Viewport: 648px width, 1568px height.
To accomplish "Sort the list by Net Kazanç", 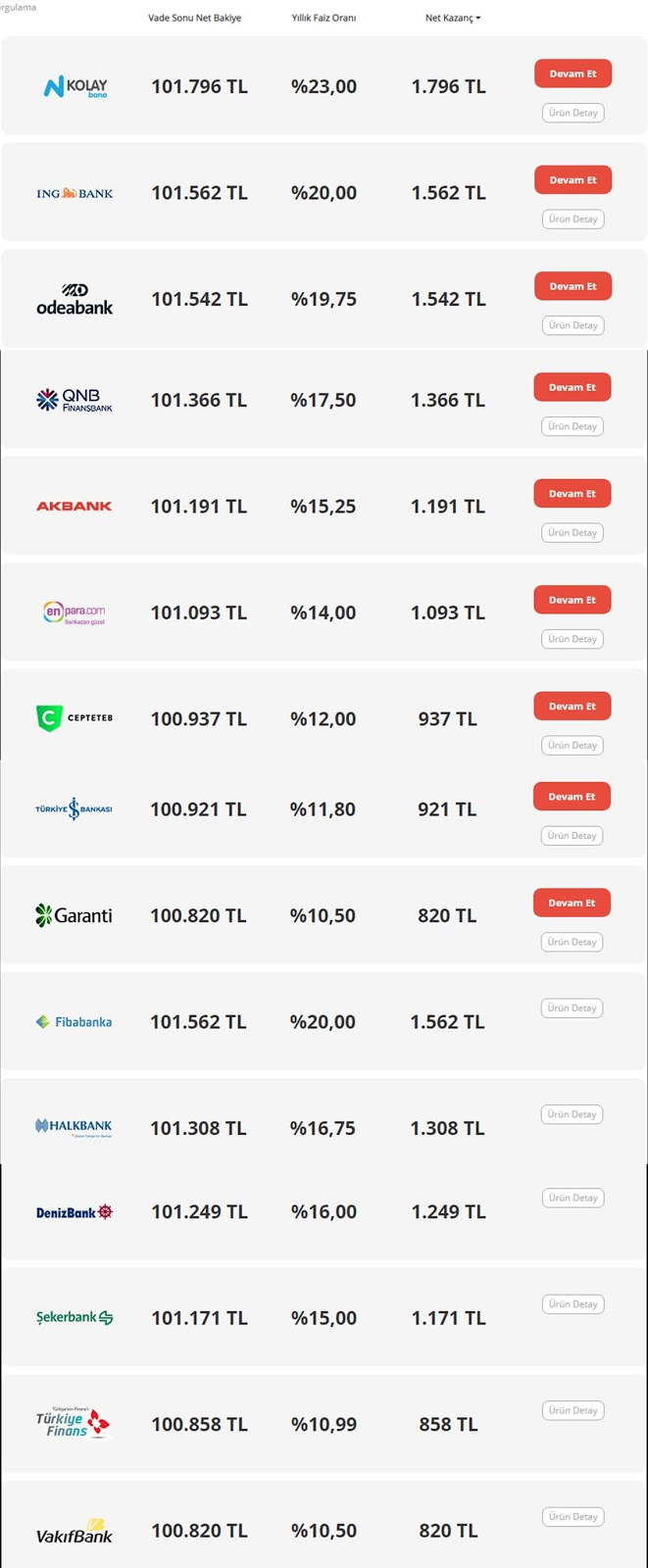I will [x=453, y=18].
